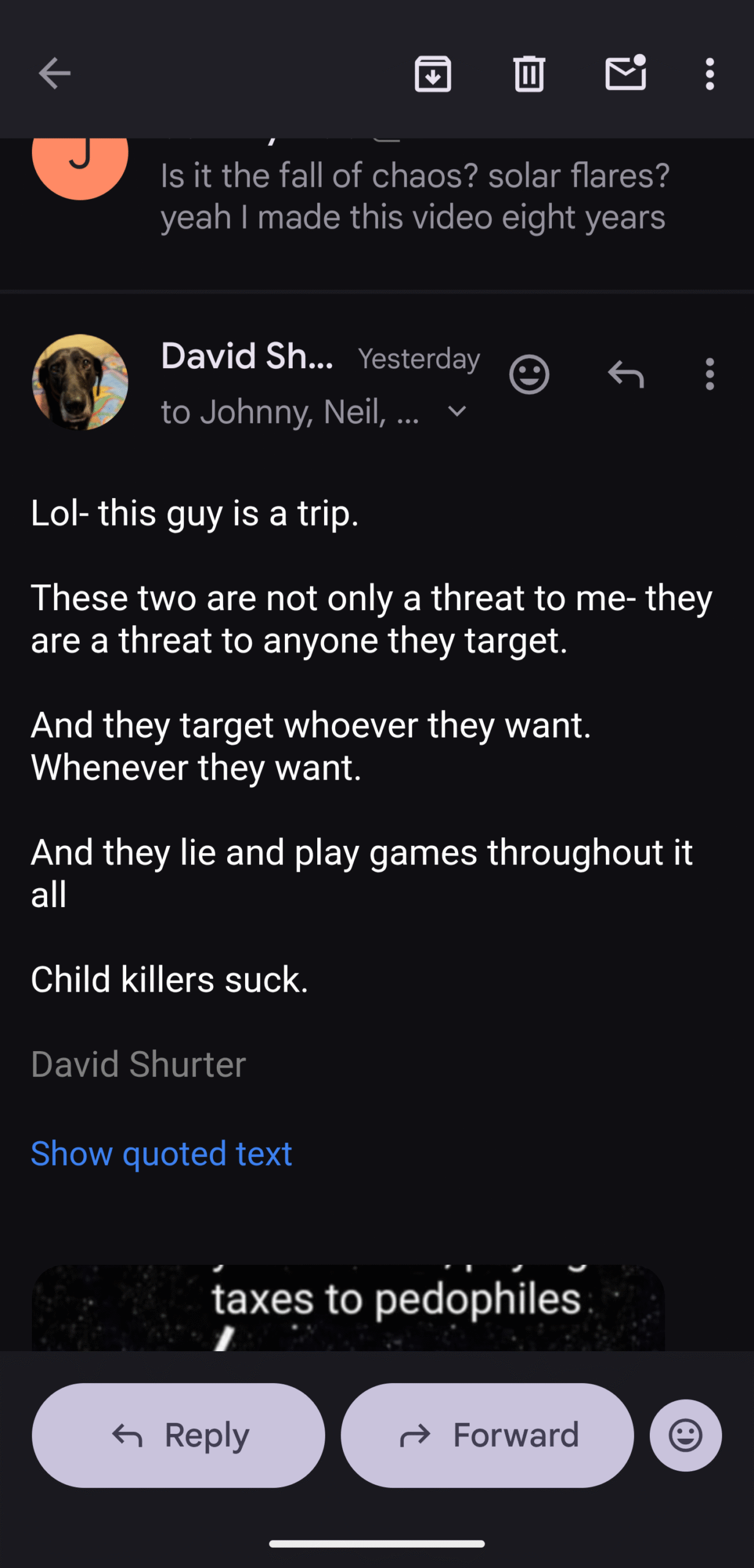
Task: Tap the bottom Reply button
Action: tap(178, 1435)
